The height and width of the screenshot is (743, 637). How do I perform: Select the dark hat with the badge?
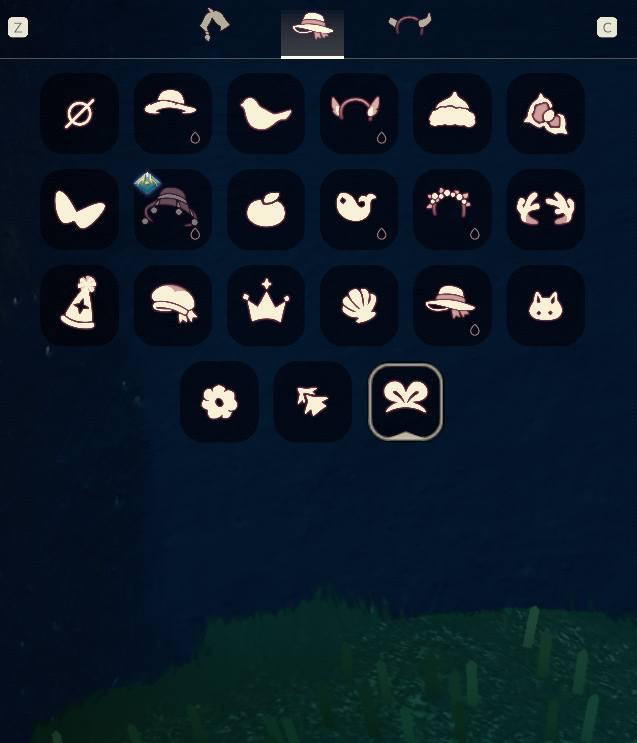pos(173,209)
